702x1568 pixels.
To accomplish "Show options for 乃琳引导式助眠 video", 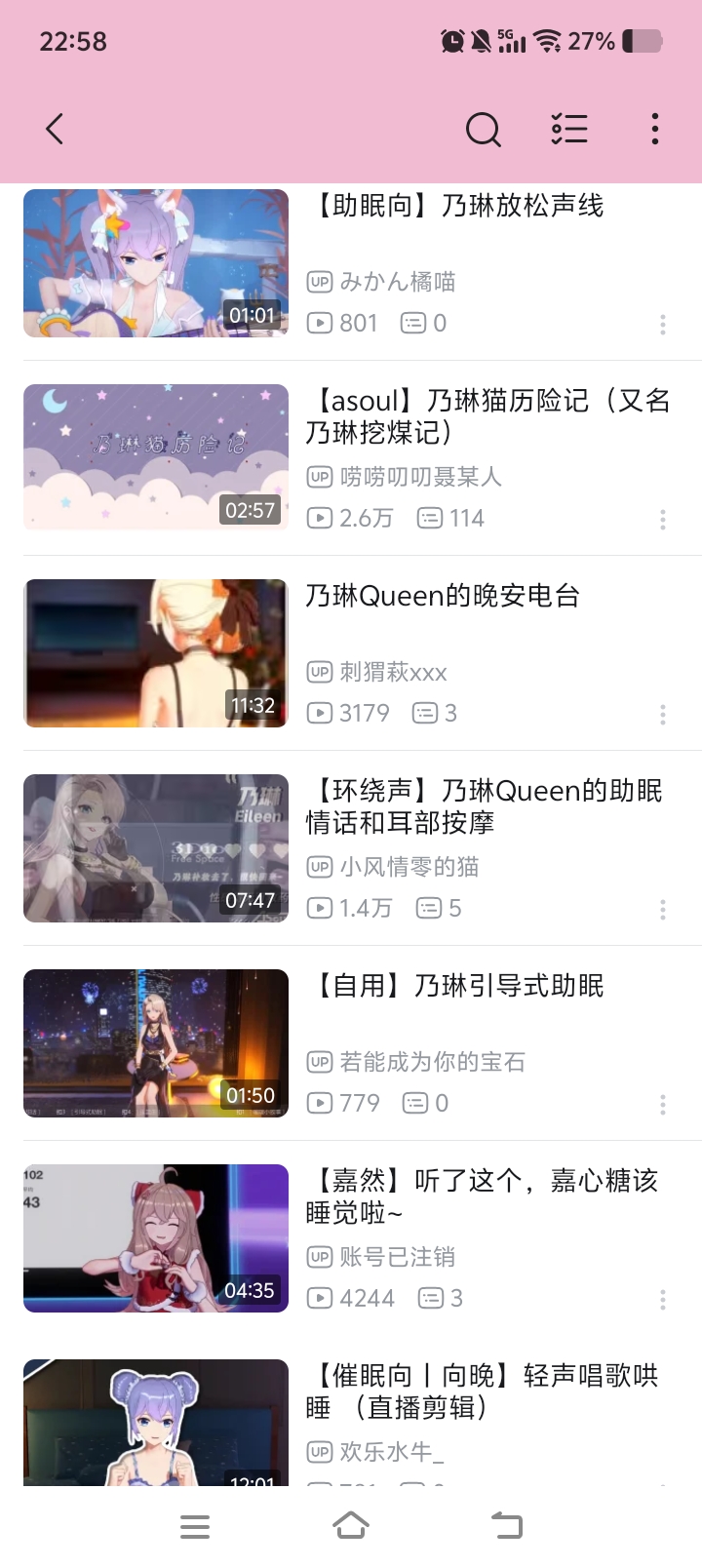I will pos(663,1104).
